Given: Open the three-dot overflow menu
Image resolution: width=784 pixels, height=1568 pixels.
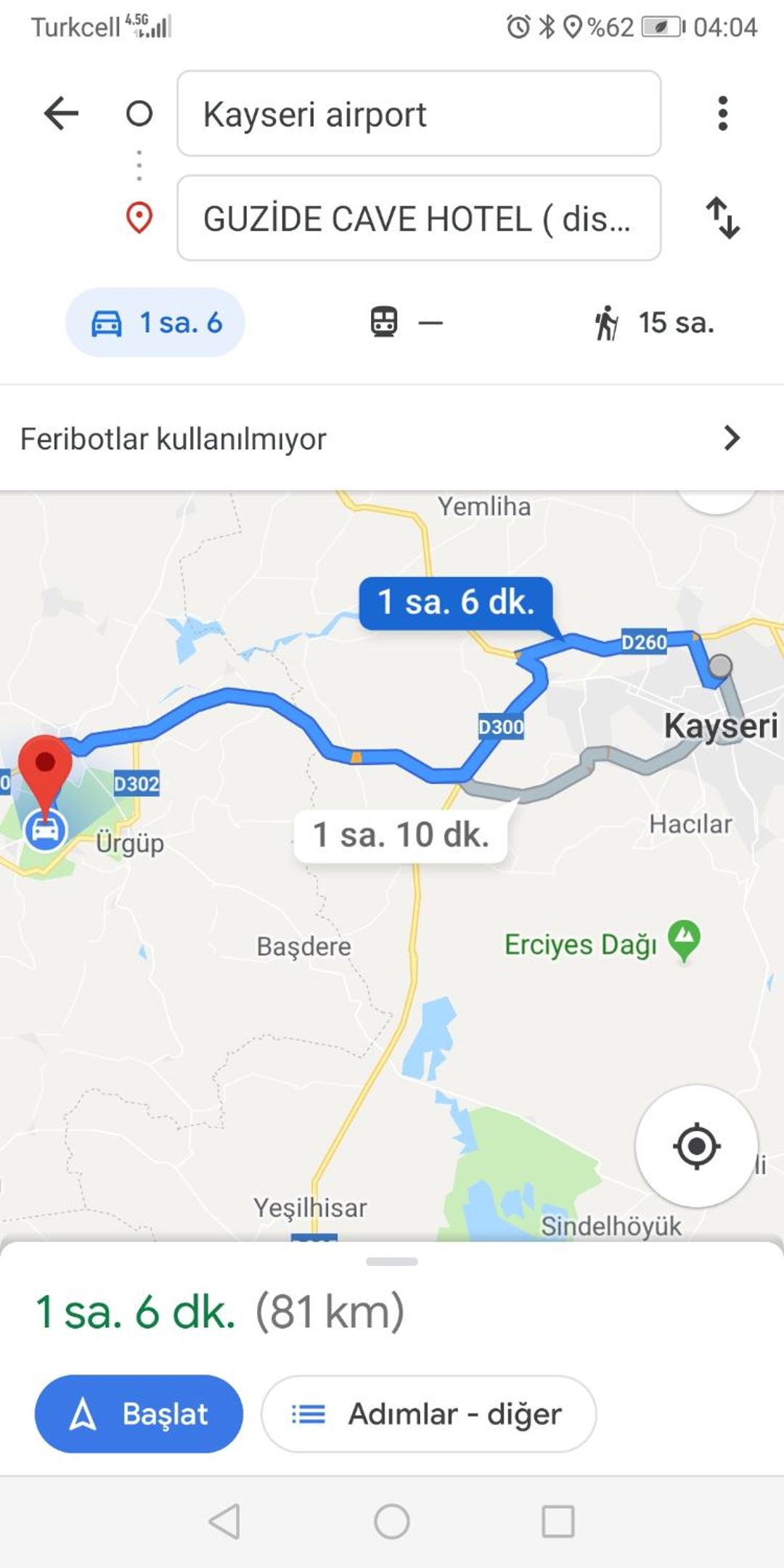Looking at the screenshot, I should click(x=722, y=113).
